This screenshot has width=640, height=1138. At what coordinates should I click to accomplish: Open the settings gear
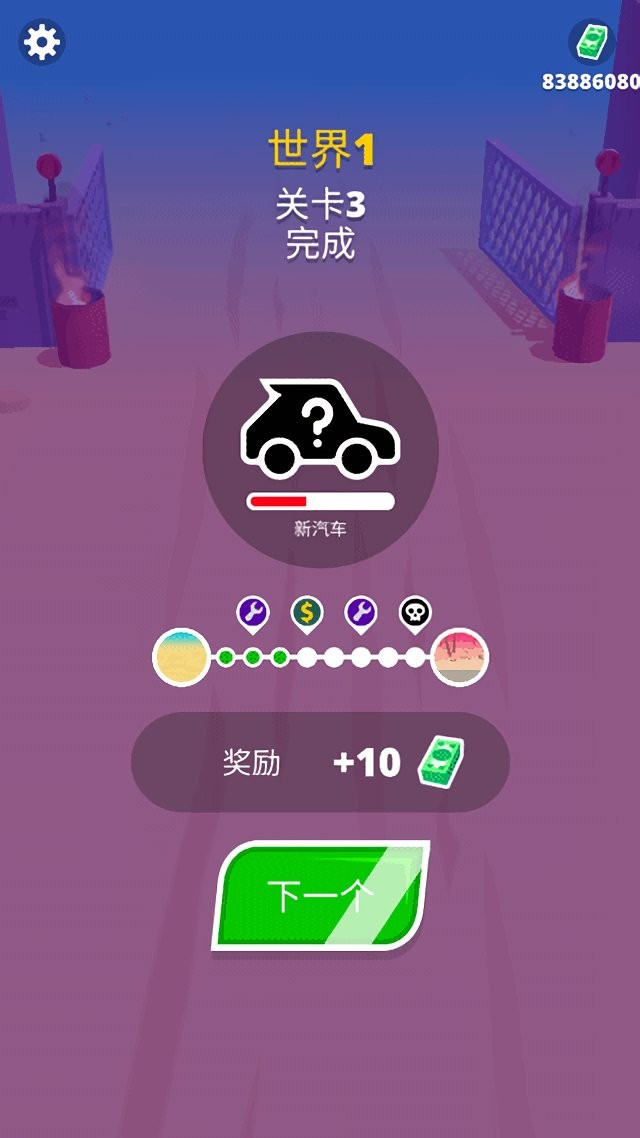click(x=42, y=42)
